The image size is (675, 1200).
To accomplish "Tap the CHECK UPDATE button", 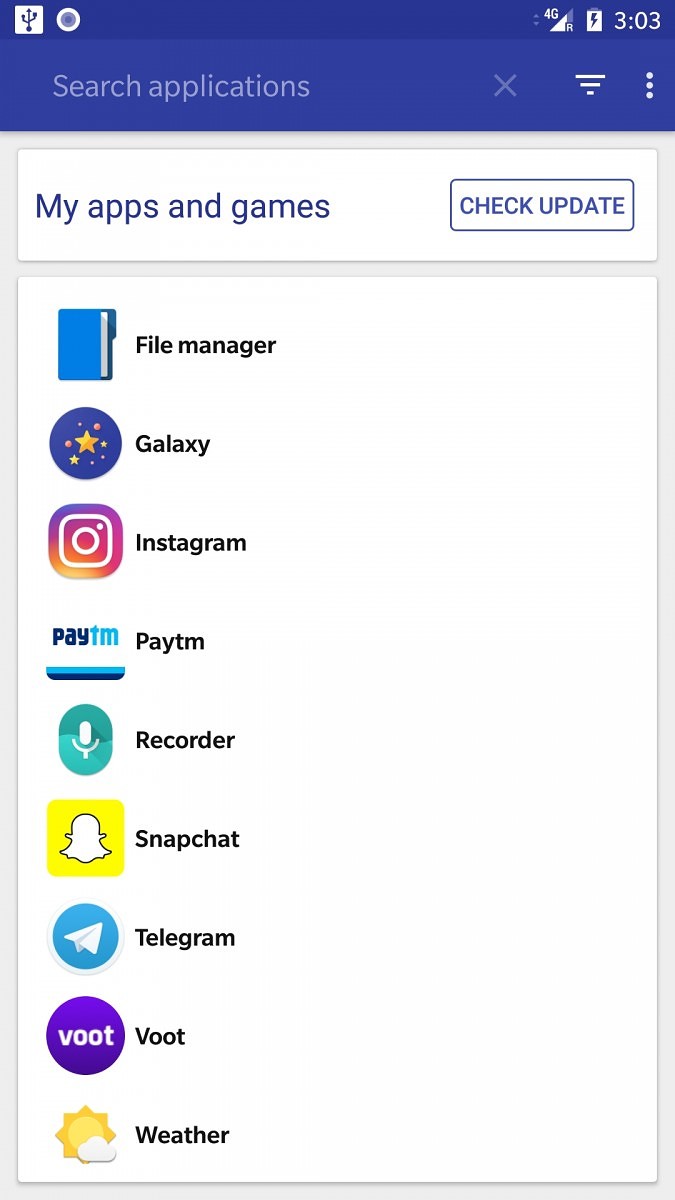I will click(542, 205).
